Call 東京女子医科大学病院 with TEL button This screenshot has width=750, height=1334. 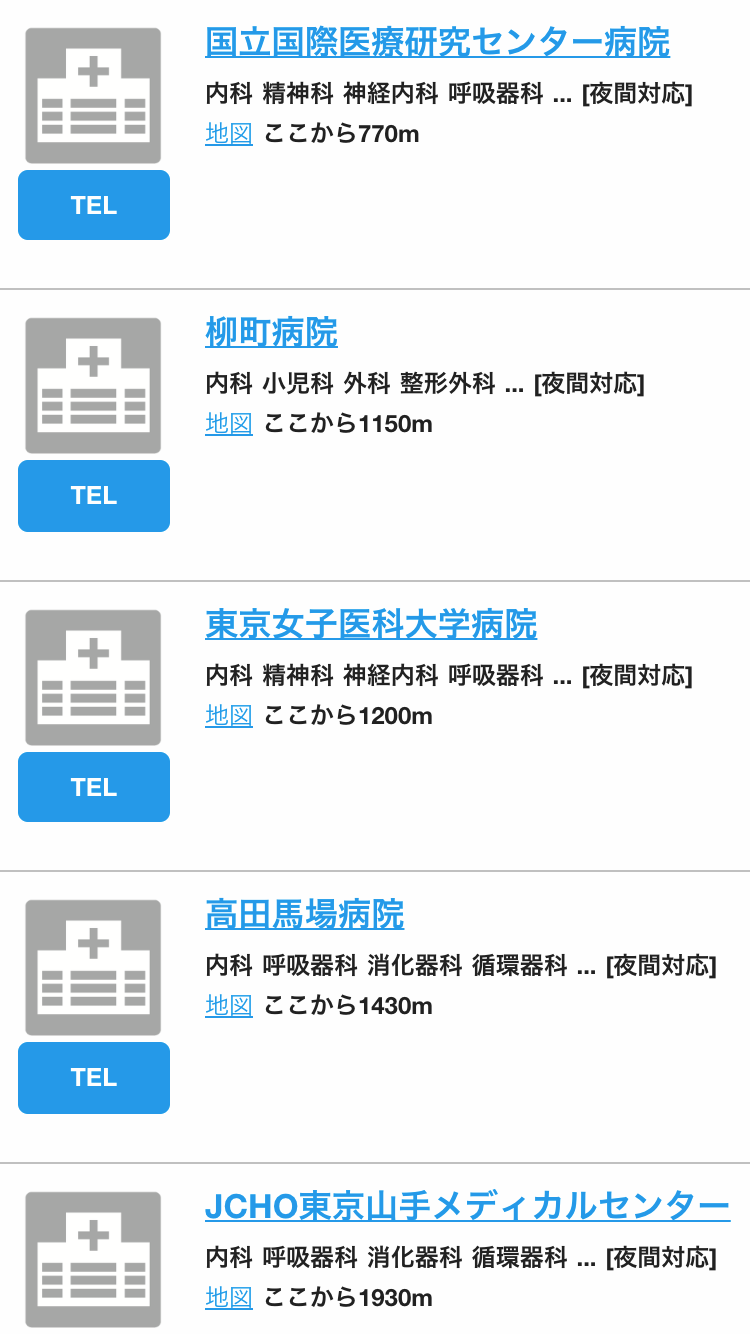[94, 787]
